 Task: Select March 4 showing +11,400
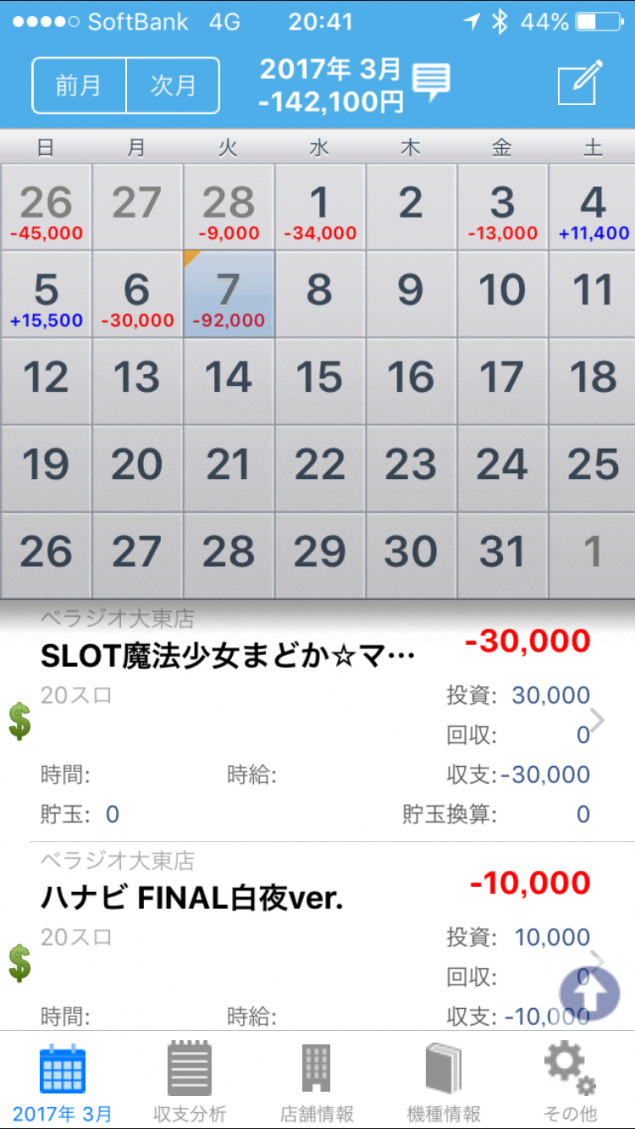(x=593, y=208)
